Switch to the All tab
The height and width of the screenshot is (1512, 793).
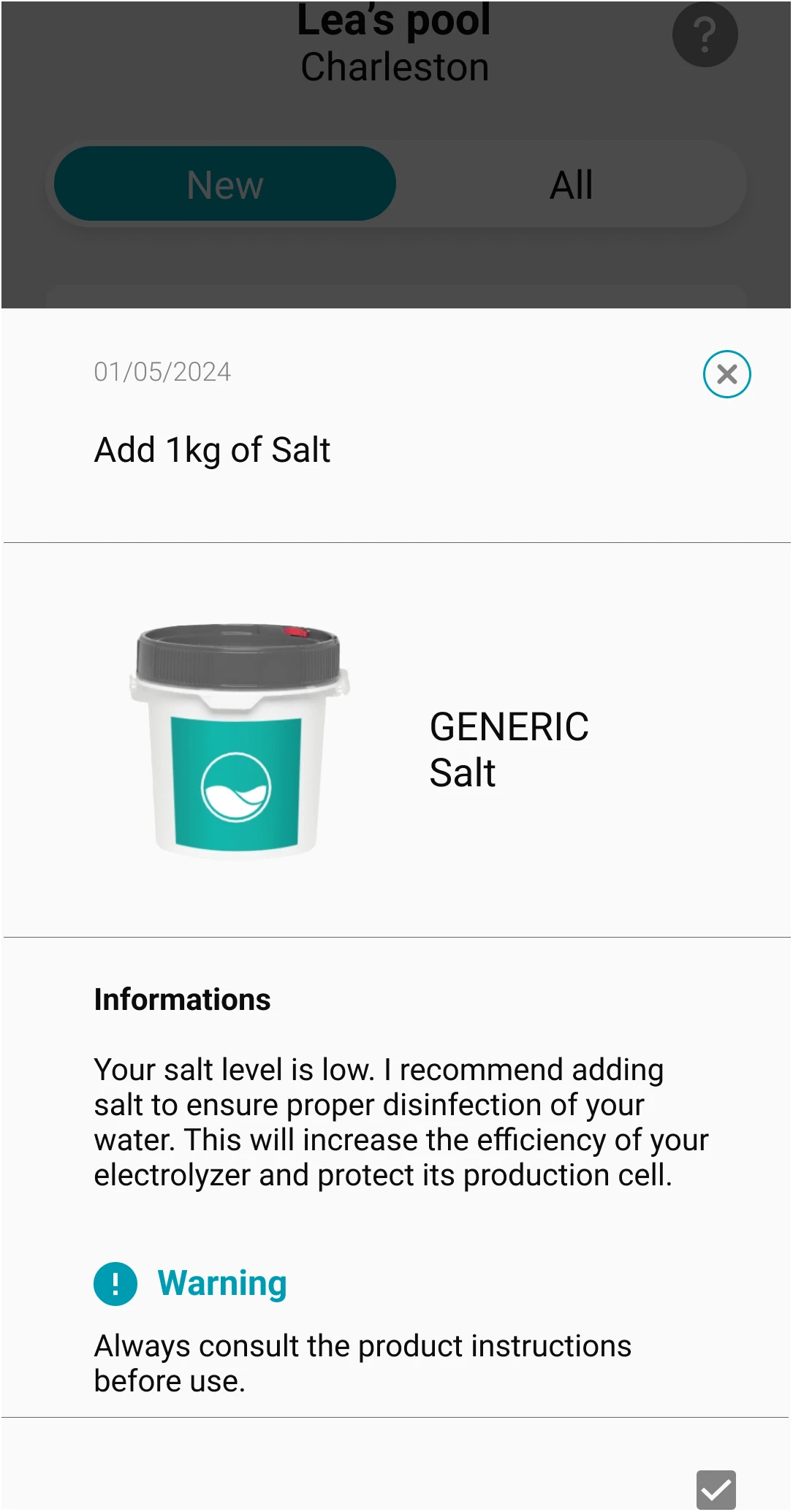point(572,184)
